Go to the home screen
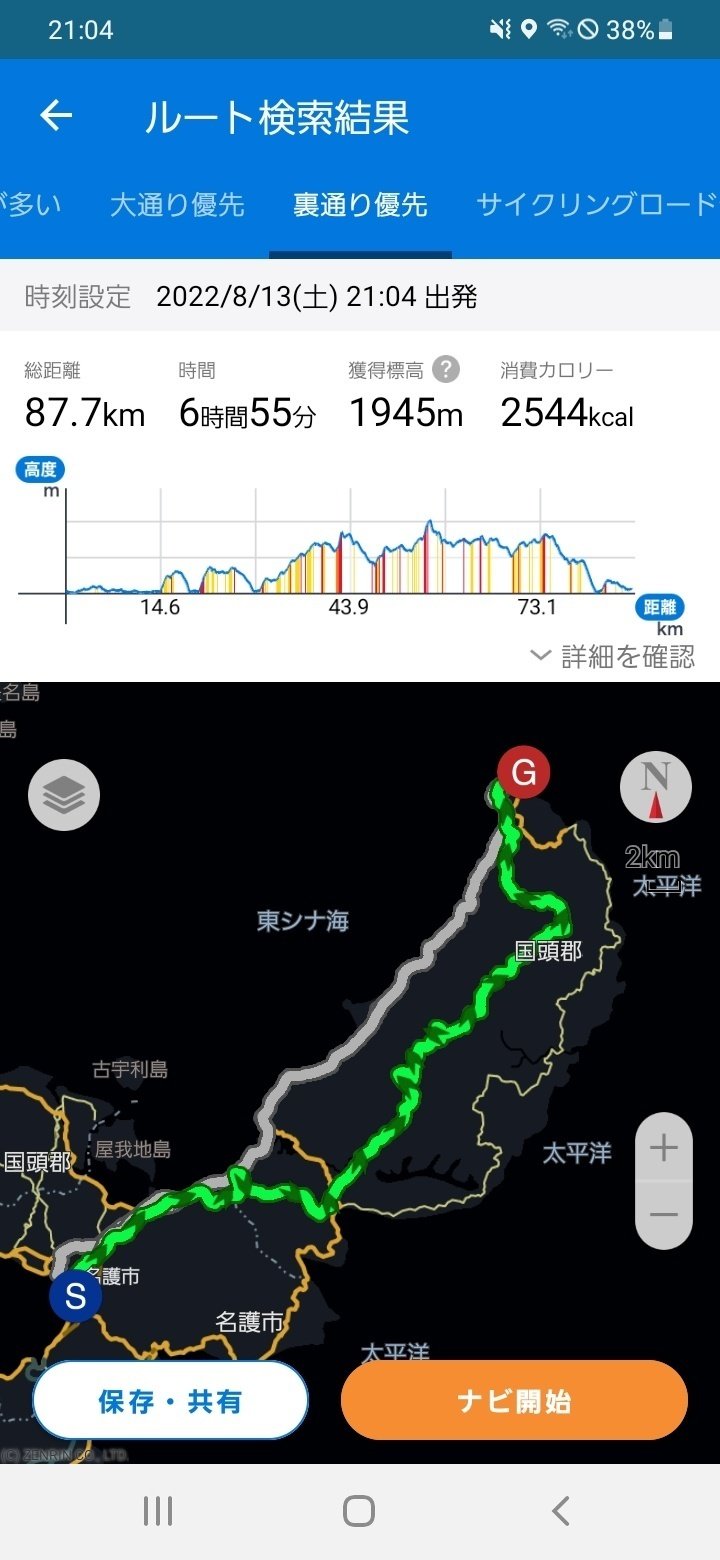Image resolution: width=720 pixels, height=1560 pixels. click(359, 1511)
